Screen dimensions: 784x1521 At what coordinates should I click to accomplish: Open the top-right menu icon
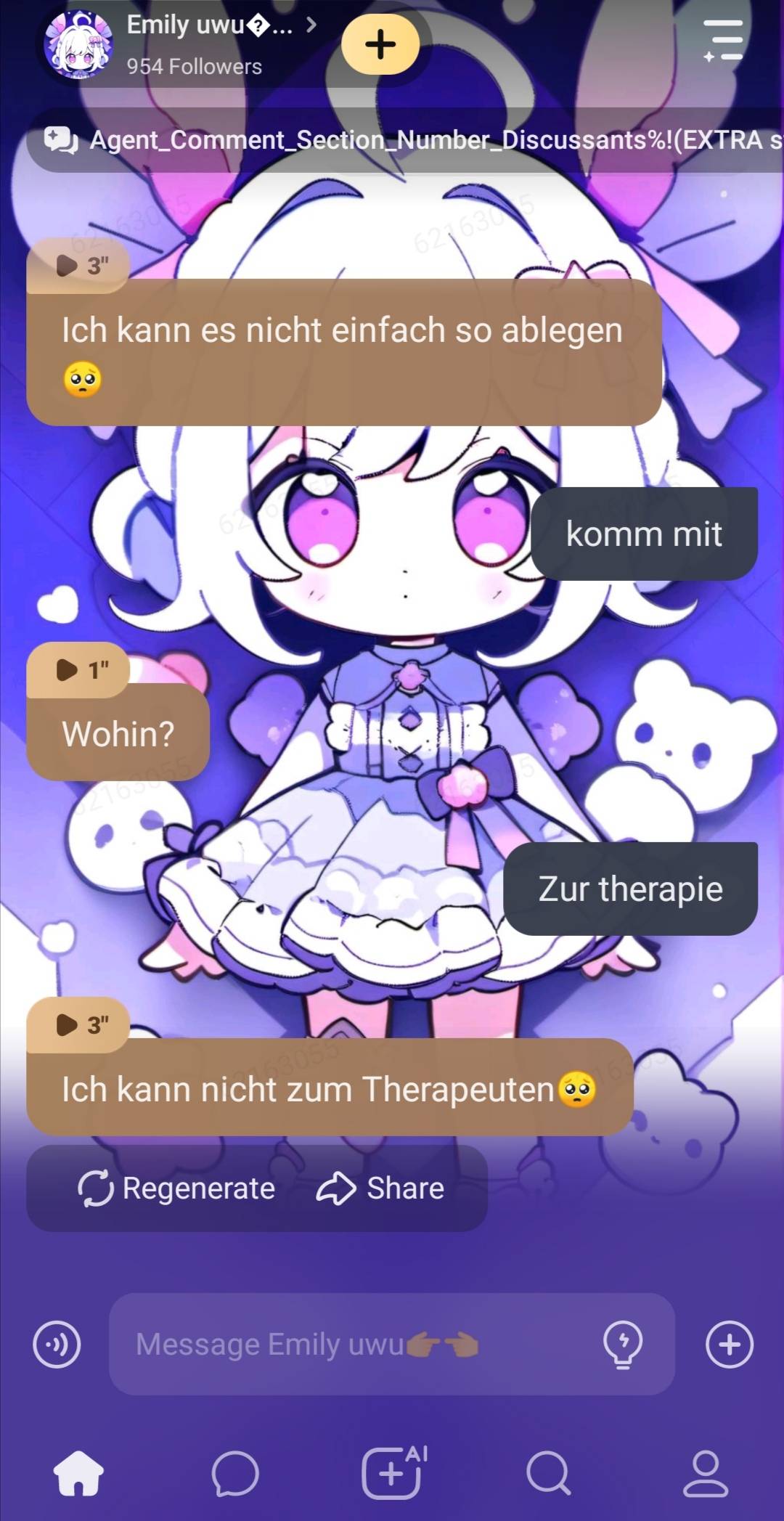click(x=723, y=40)
